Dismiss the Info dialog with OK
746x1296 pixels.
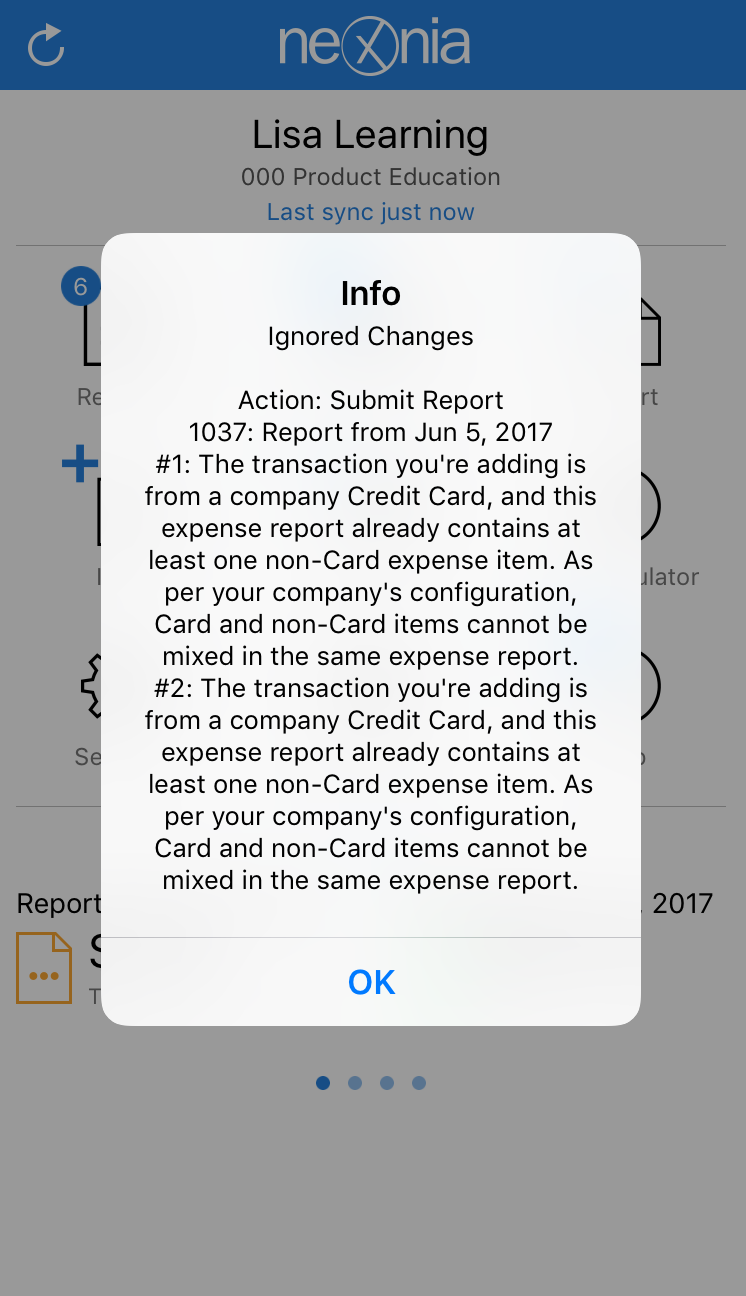[x=371, y=982]
